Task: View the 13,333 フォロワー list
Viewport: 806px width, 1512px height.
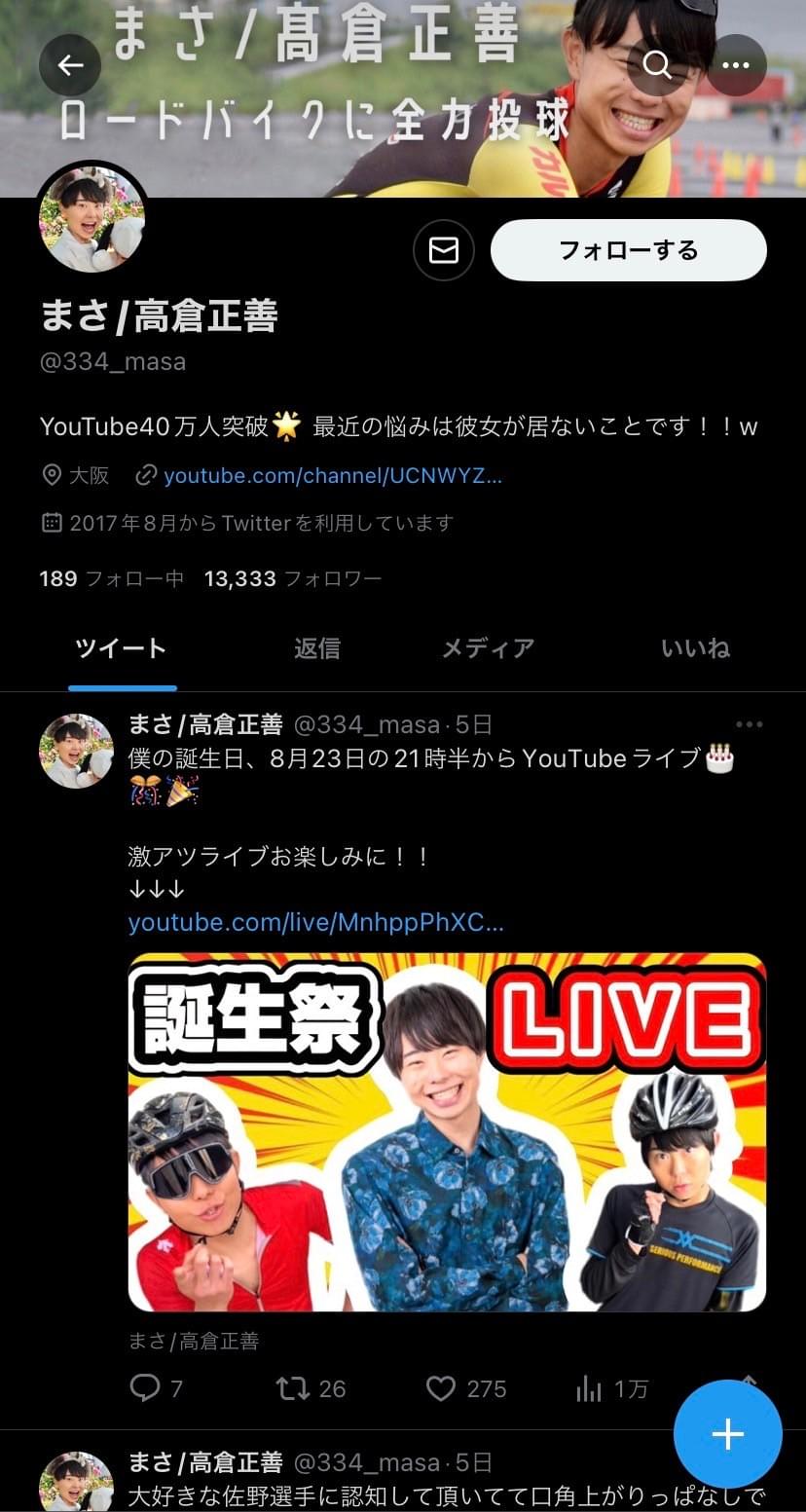Action: coord(292,579)
